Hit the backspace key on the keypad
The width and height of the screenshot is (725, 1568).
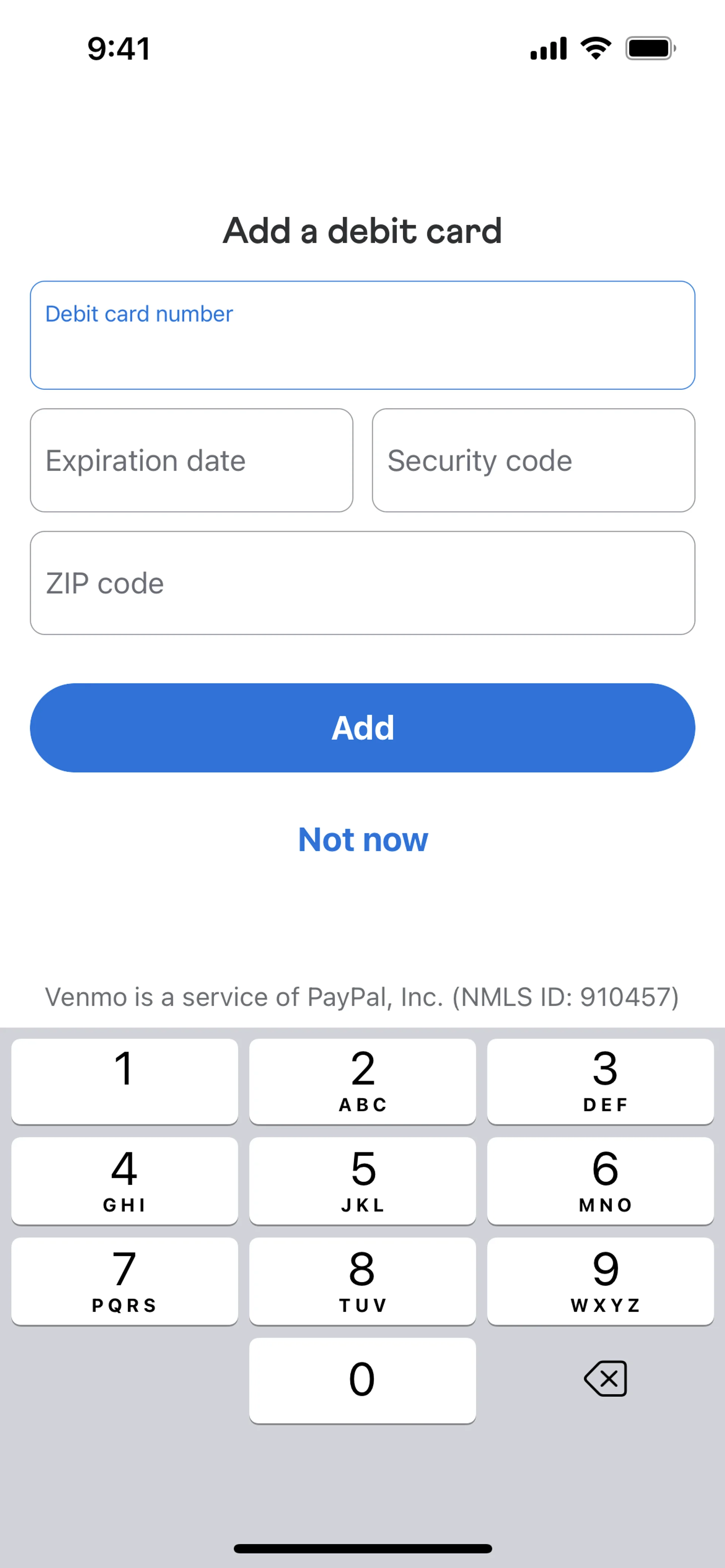pos(605,1379)
